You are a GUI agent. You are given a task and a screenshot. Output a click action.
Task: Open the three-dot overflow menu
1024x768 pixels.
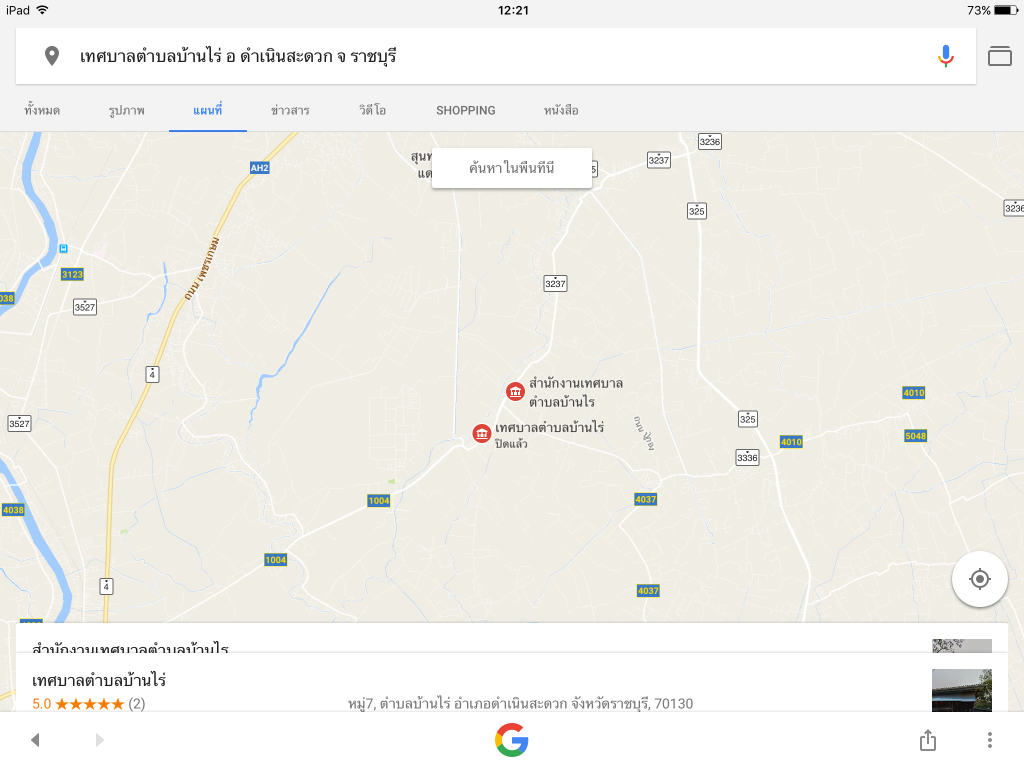coord(989,740)
